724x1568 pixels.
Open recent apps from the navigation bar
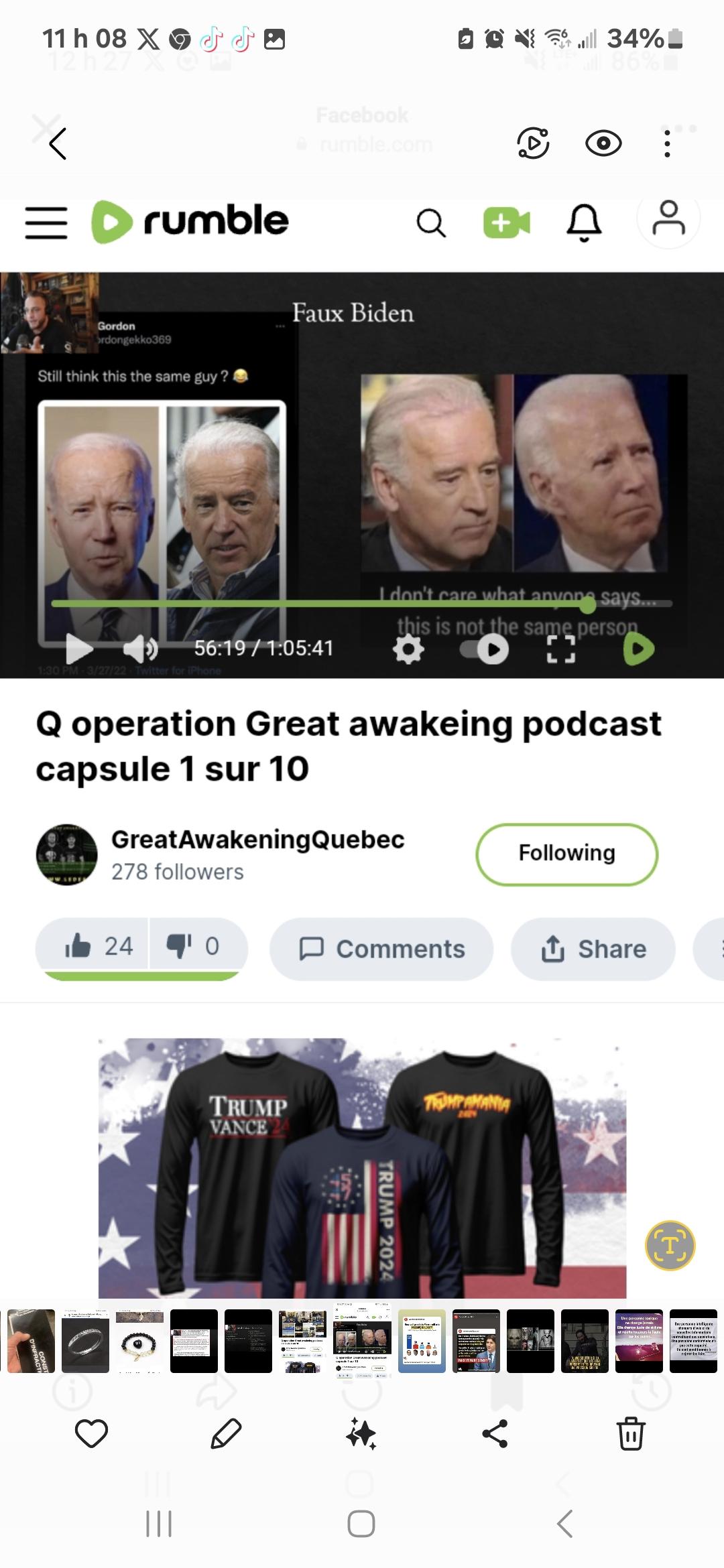click(159, 1524)
